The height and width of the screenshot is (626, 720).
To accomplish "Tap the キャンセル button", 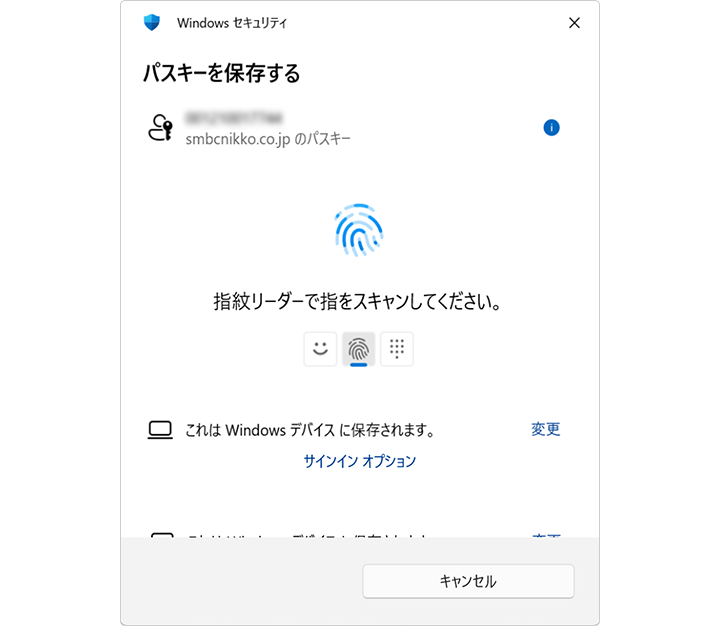I will click(x=468, y=581).
